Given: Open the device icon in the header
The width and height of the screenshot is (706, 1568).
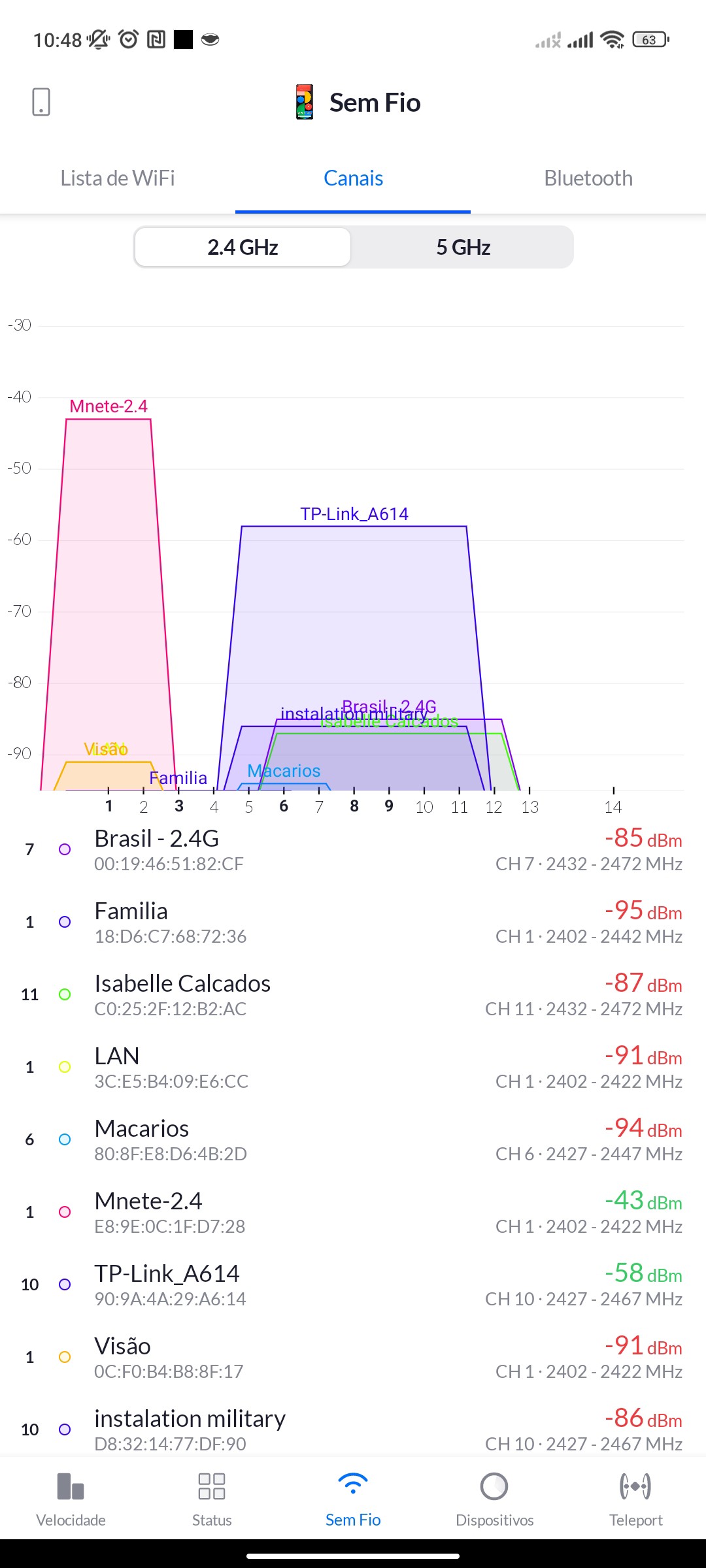Looking at the screenshot, I should pos(41,103).
